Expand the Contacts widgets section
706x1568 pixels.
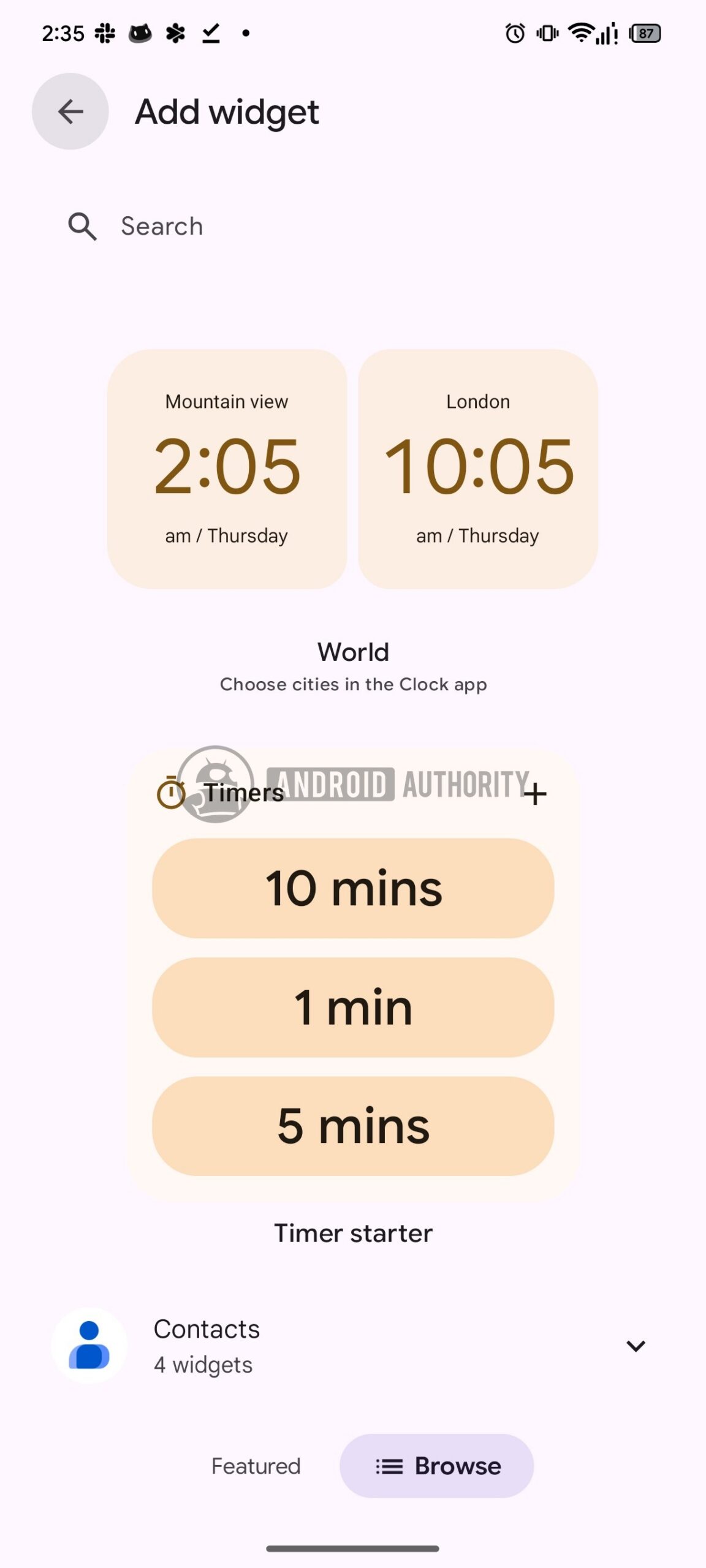[x=636, y=1346]
